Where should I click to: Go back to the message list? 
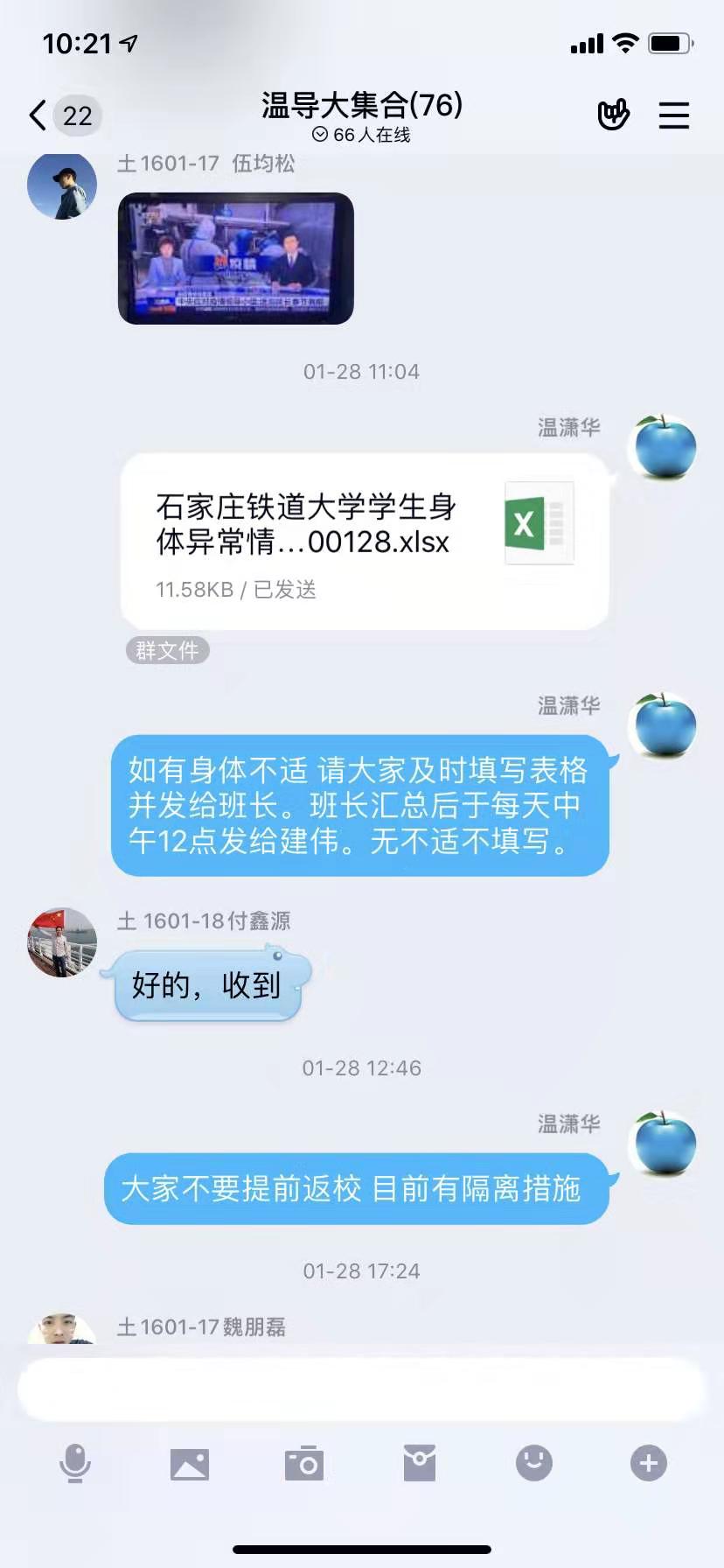[x=38, y=115]
